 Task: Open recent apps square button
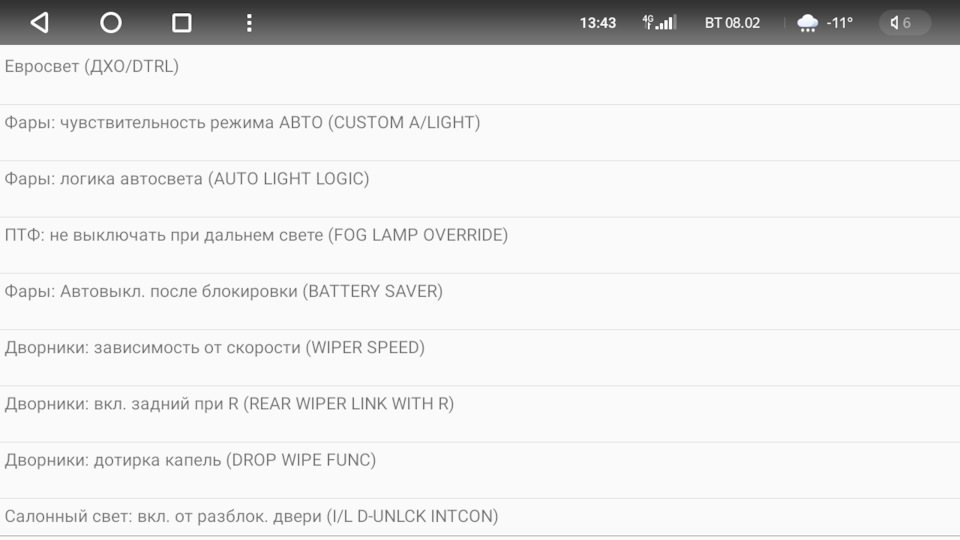(x=181, y=22)
